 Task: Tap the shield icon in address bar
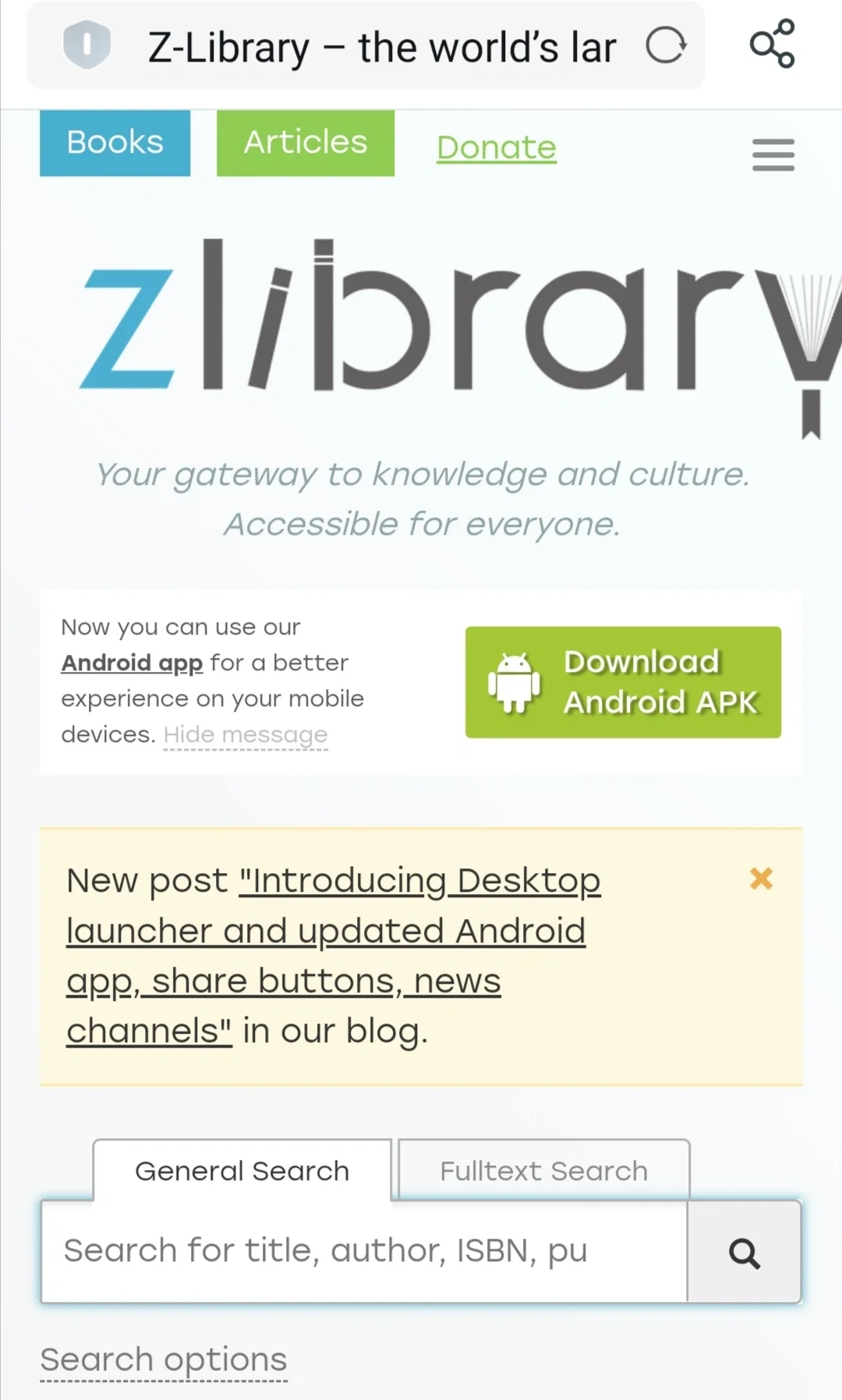tap(87, 44)
